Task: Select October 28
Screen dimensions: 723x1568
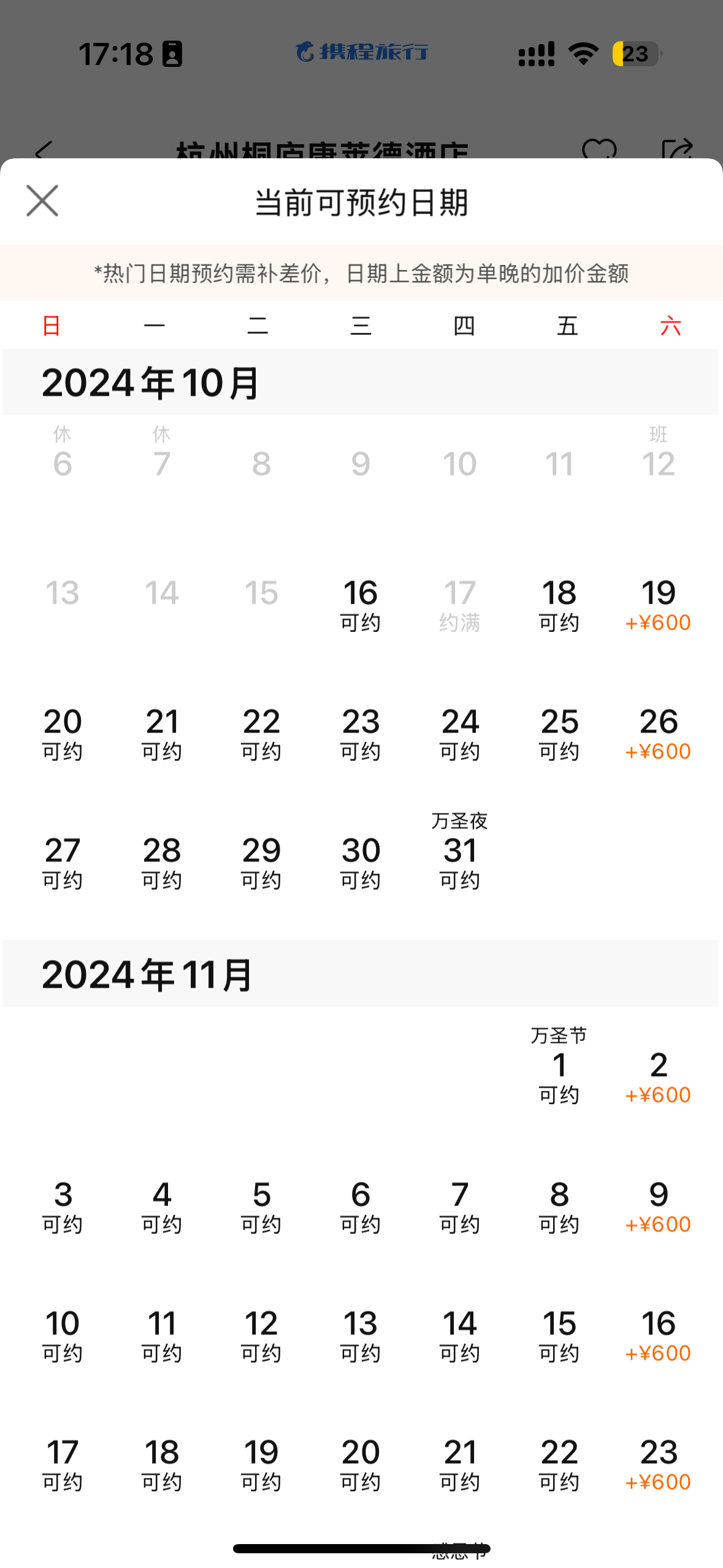Action: 162,862
